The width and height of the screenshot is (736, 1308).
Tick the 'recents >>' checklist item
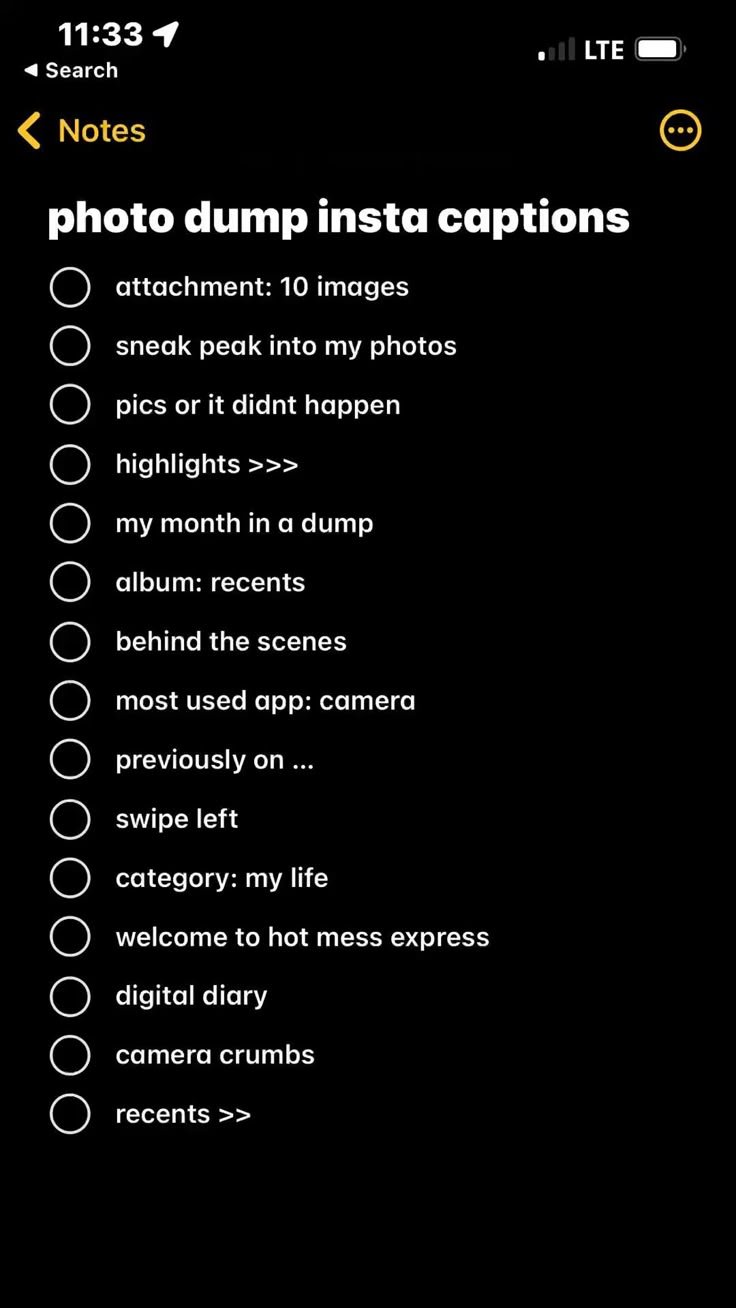(70, 1114)
